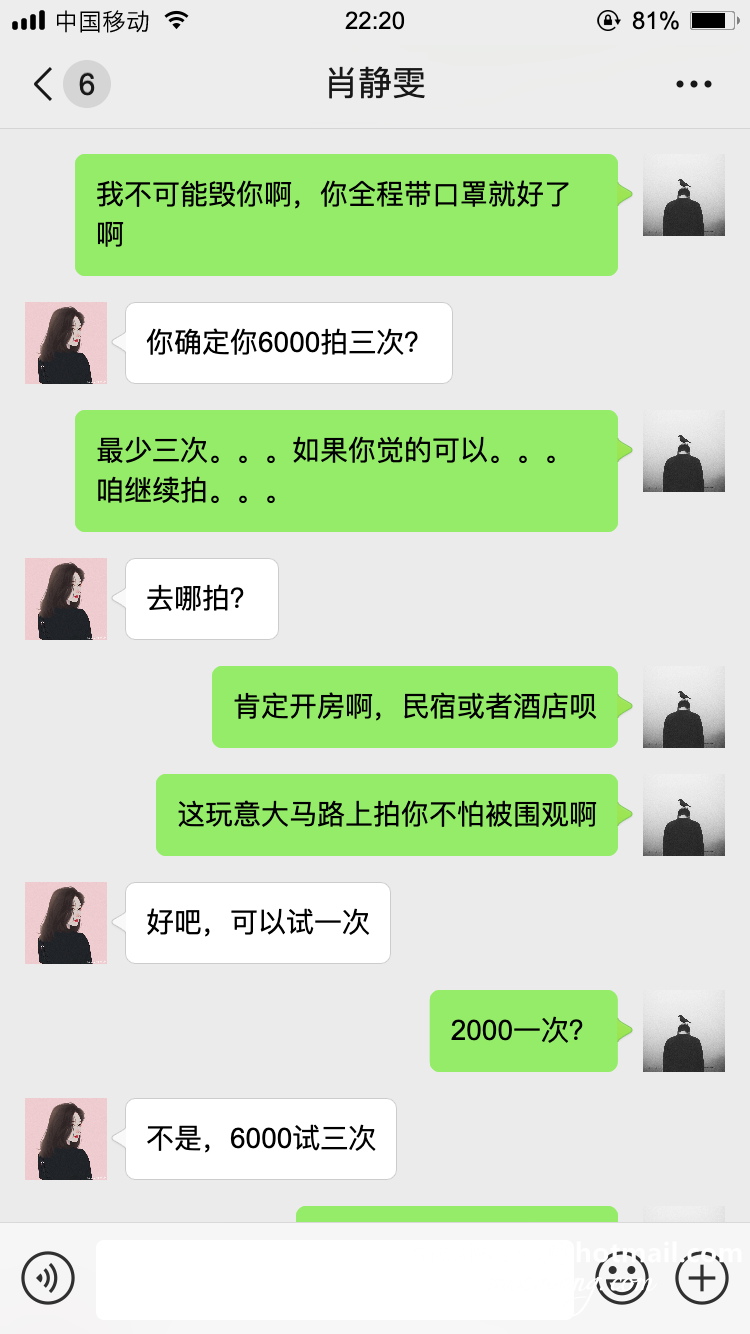The image size is (750, 1334).
Task: Tap the bubble reading 好吧，可以试一次
Action: point(257,923)
